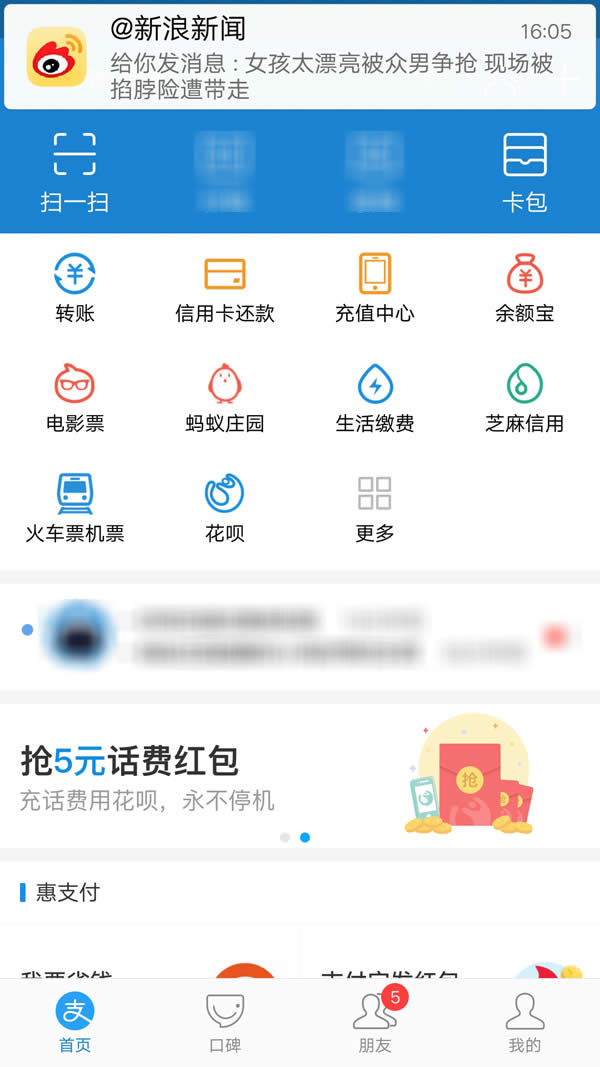Open 转账 transfer
Screen dimensions: 600x1067
point(75,287)
